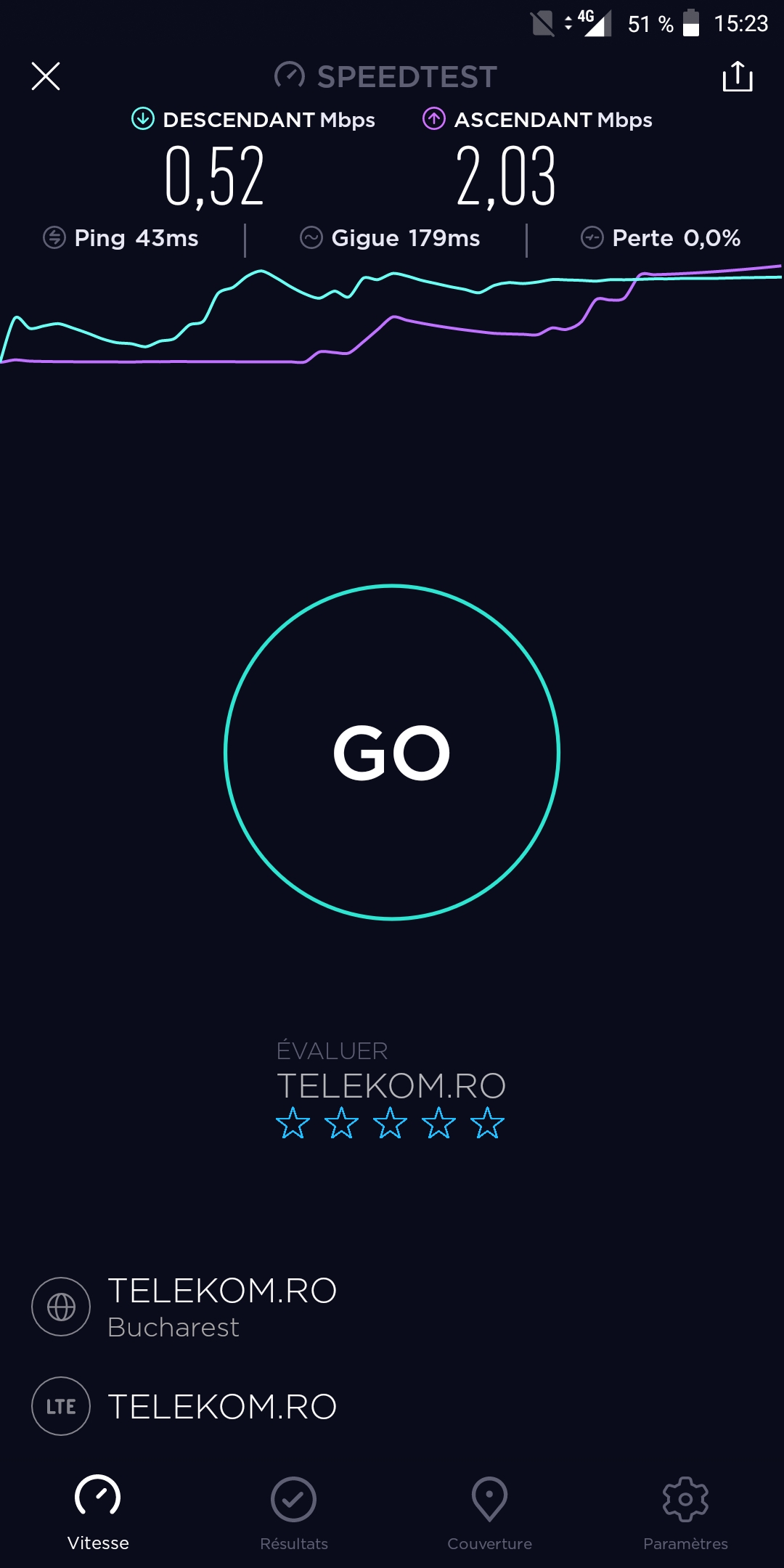Image resolution: width=784 pixels, height=1568 pixels.
Task: Open the Résultats tab
Action: (294, 1514)
